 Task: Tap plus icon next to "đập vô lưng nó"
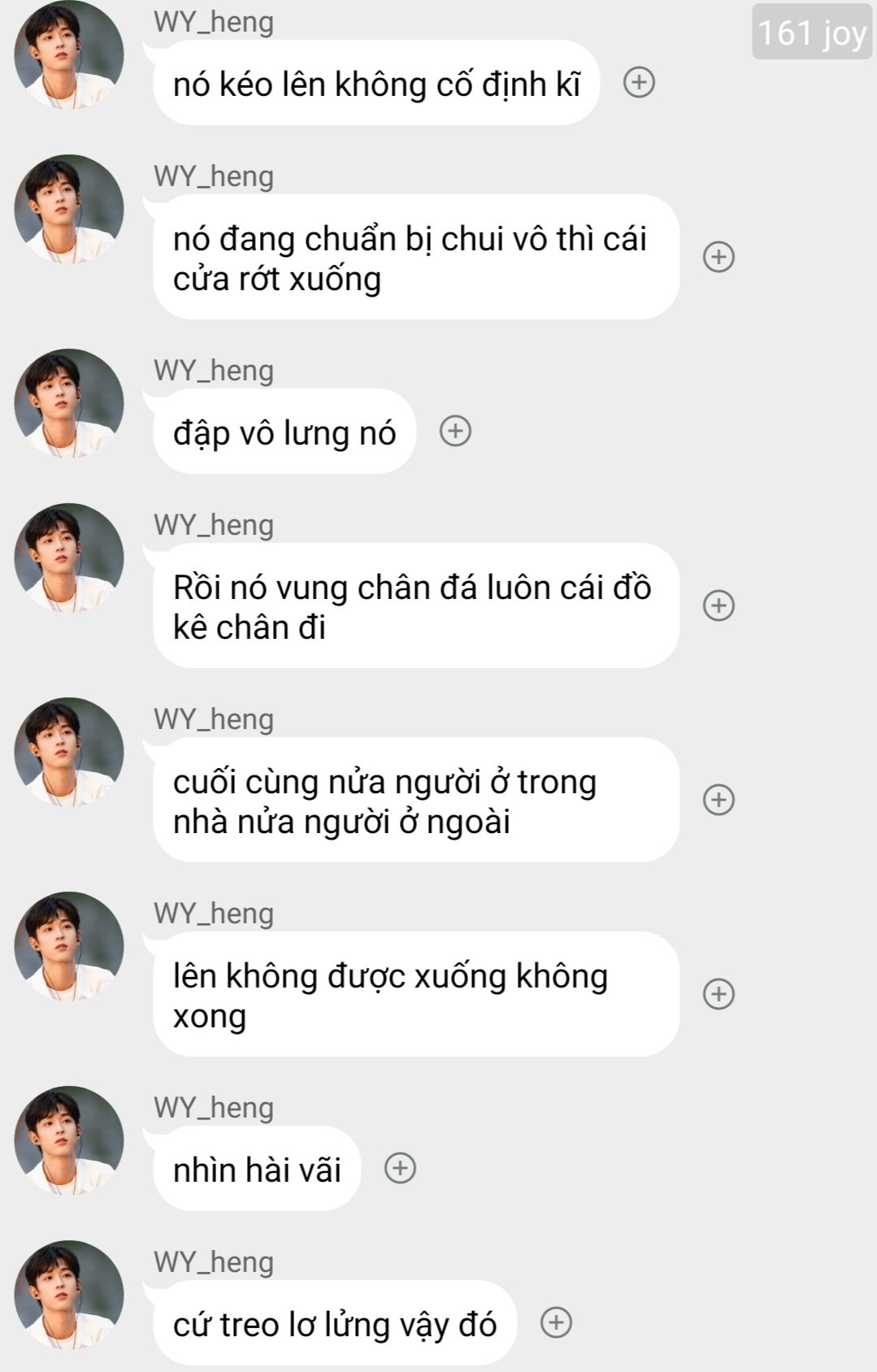[455, 431]
